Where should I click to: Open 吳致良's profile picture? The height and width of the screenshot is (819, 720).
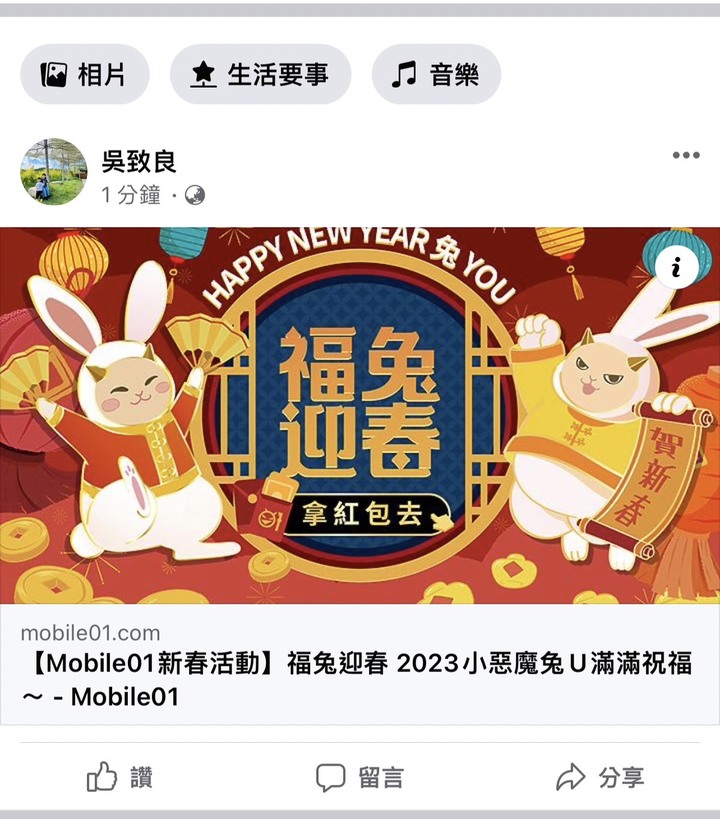tap(54, 172)
